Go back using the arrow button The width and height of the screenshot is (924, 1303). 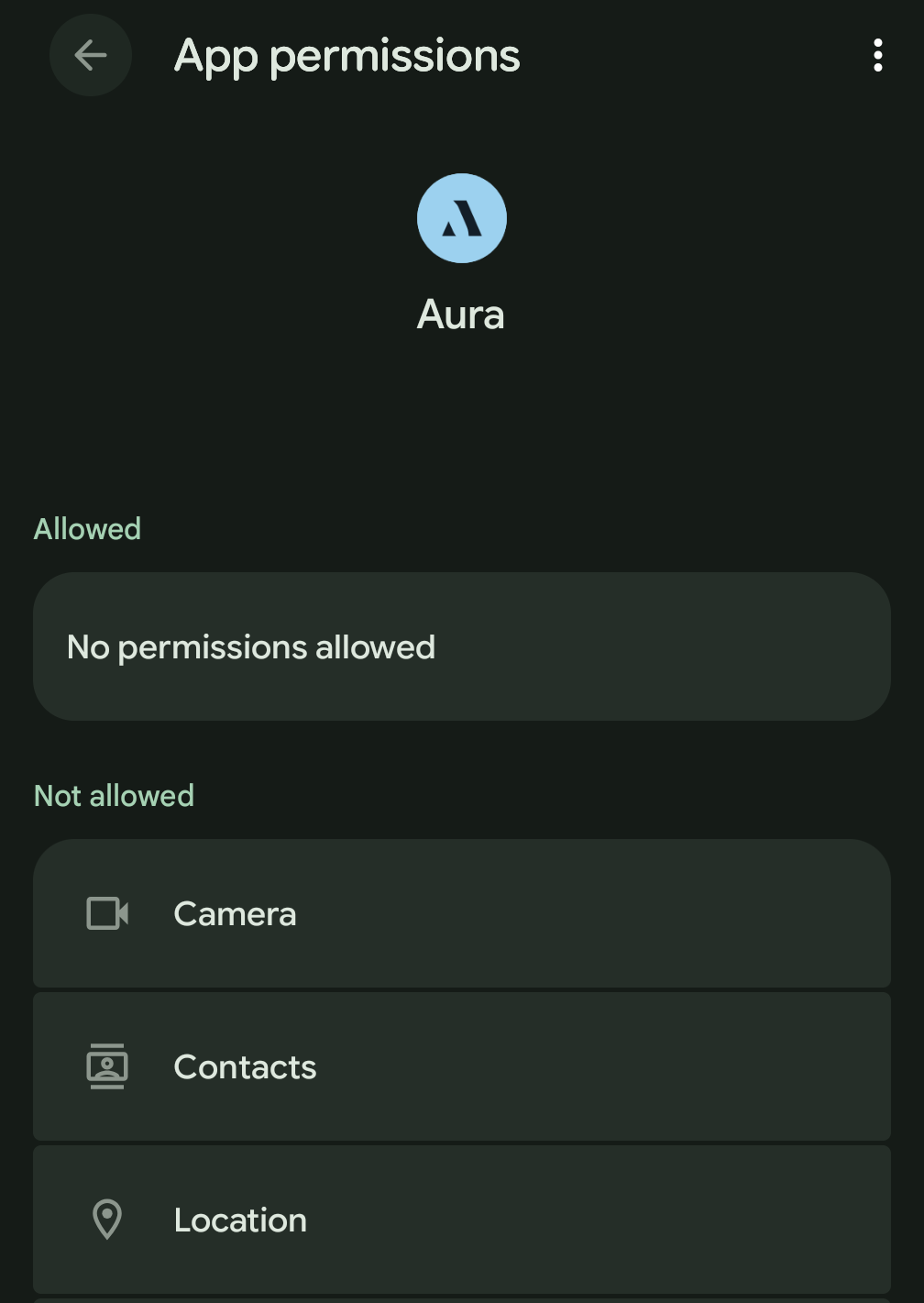pyautogui.click(x=90, y=55)
